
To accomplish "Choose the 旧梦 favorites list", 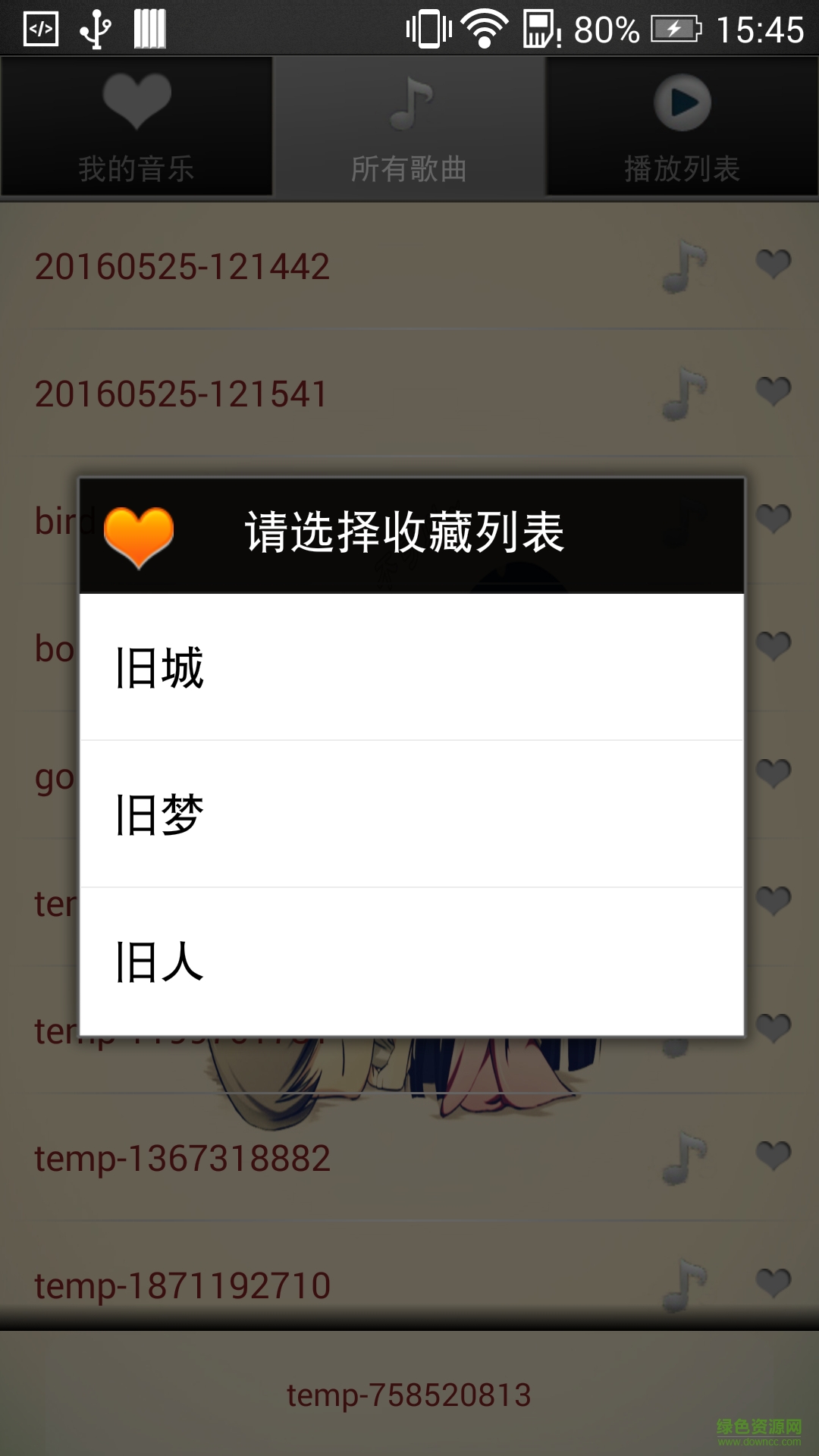I will coord(411,814).
